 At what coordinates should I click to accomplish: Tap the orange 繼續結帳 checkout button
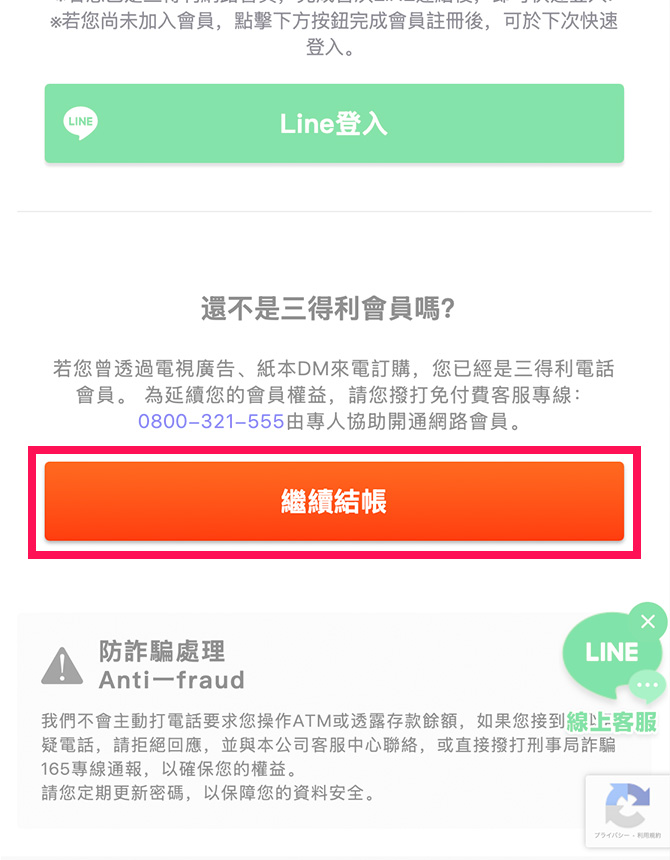tap(334, 502)
